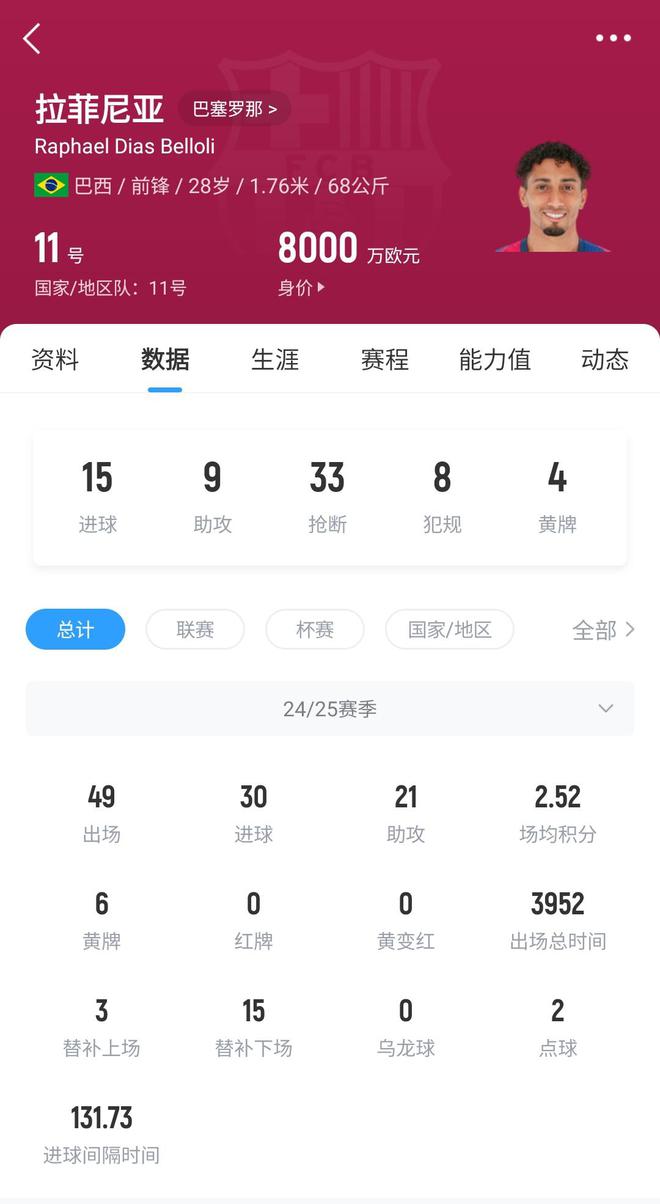View the 能力值 tab

495,360
